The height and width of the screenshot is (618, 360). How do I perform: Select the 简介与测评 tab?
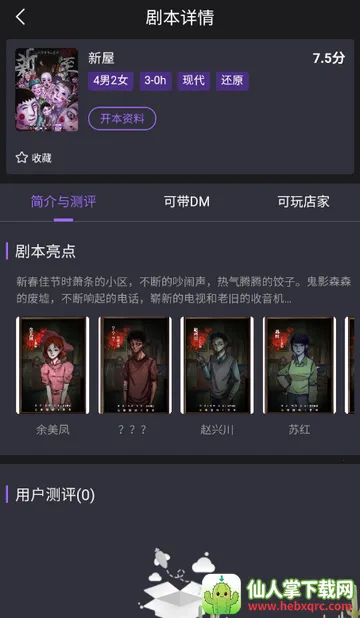(63, 202)
